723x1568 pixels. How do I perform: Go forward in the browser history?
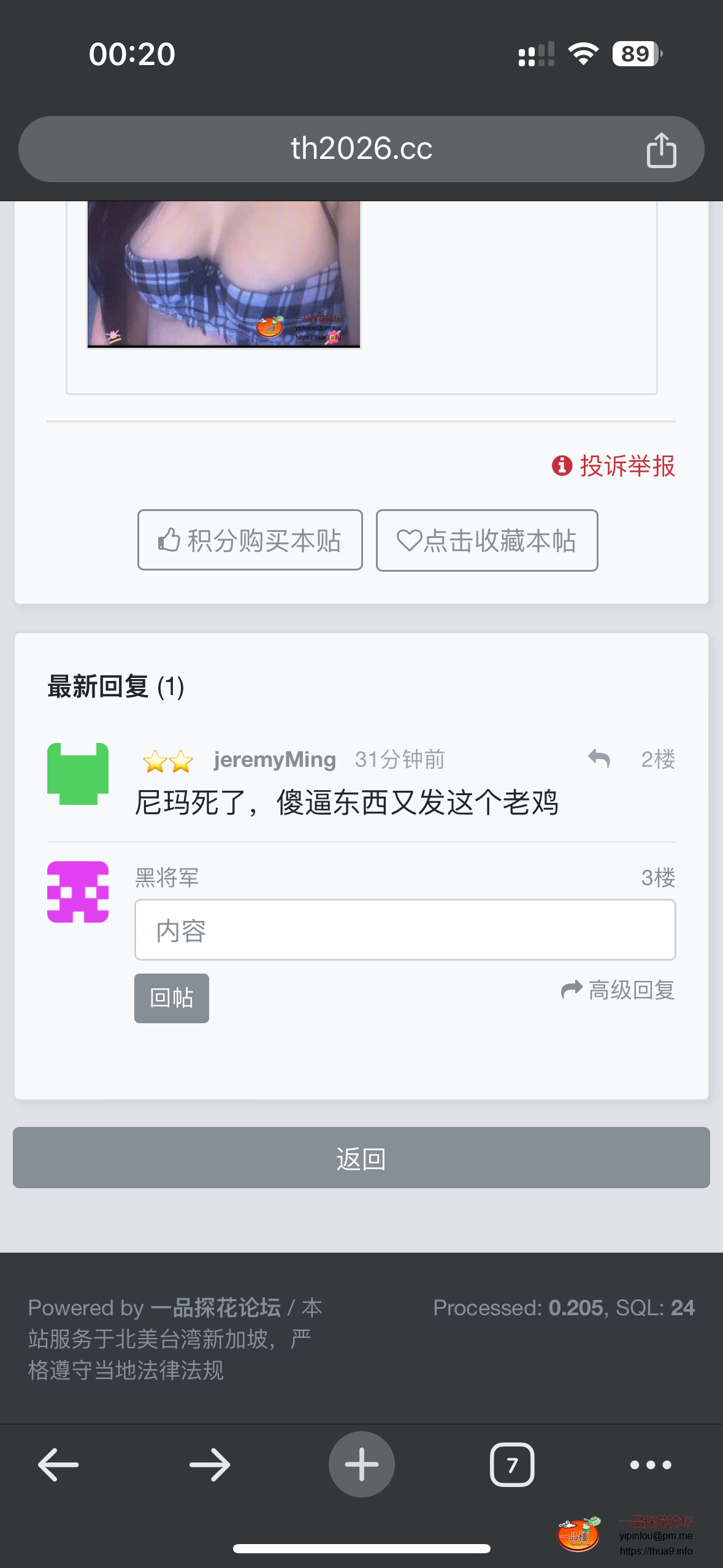210,1465
